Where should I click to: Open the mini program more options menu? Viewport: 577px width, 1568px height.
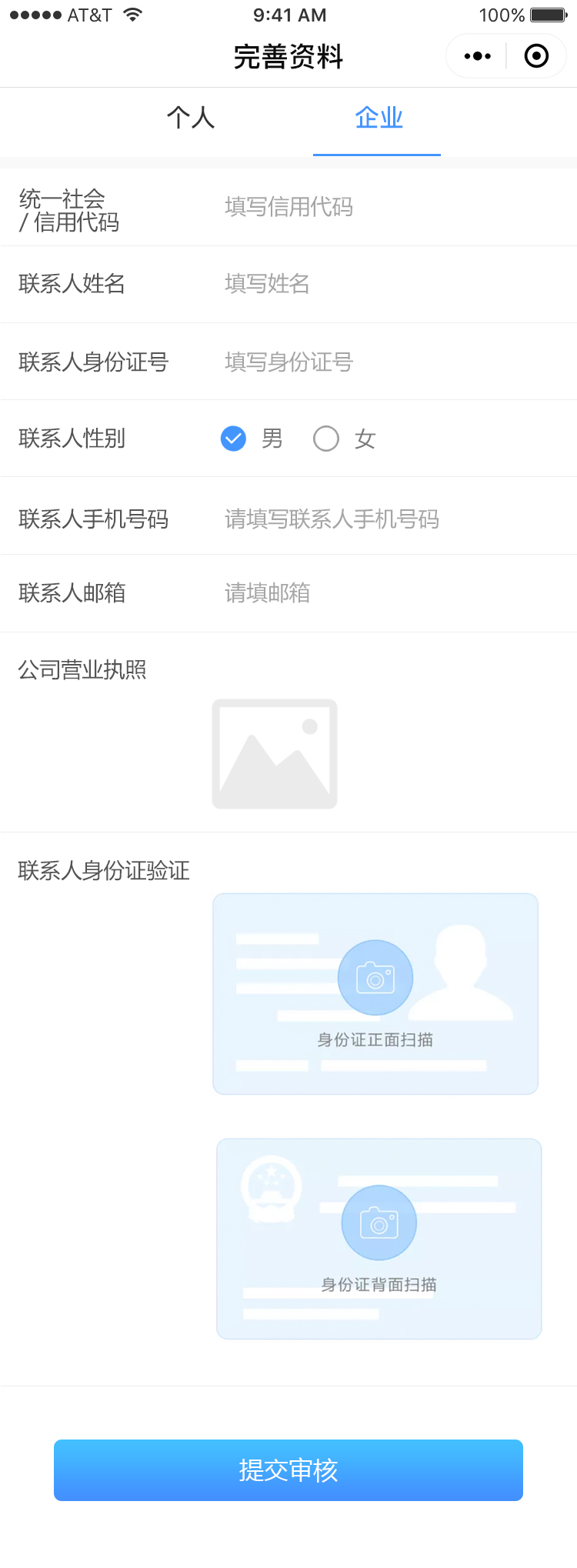477,56
